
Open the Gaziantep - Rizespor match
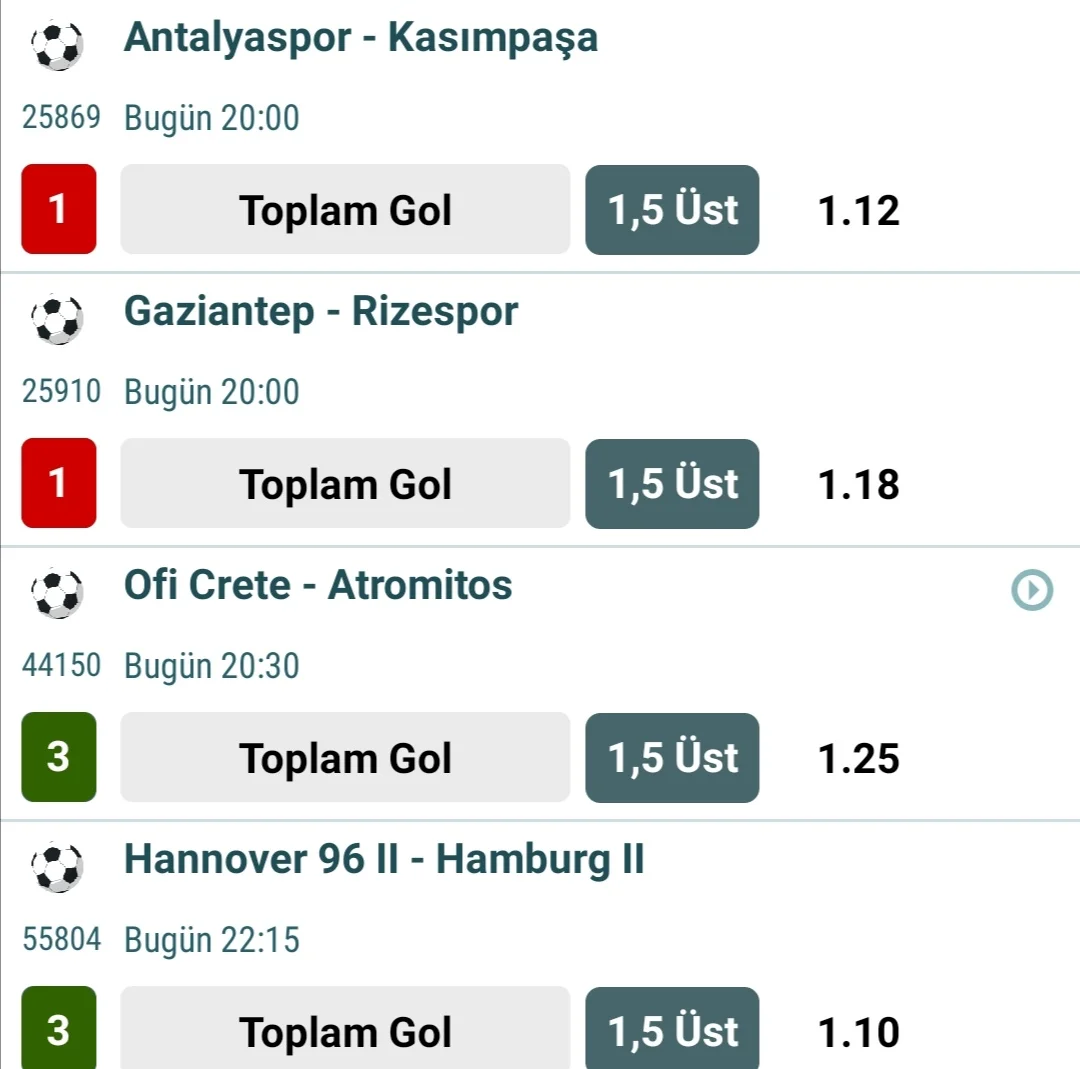[320, 312]
